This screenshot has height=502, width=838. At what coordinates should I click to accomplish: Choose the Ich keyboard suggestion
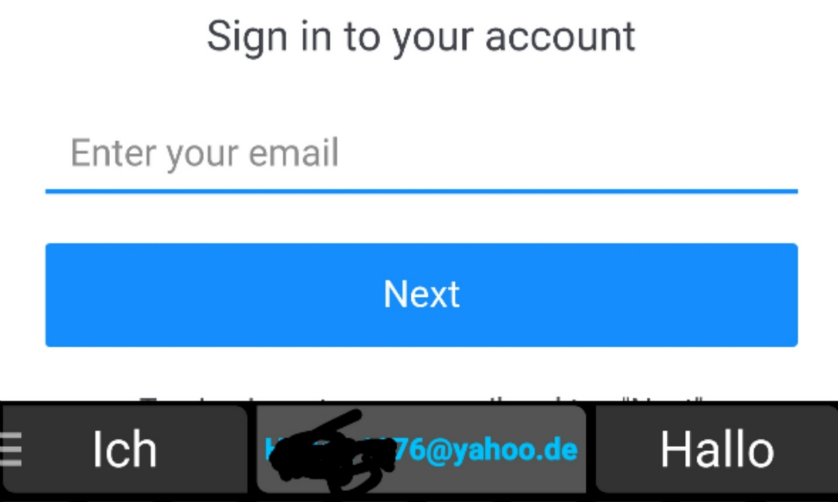[125, 449]
